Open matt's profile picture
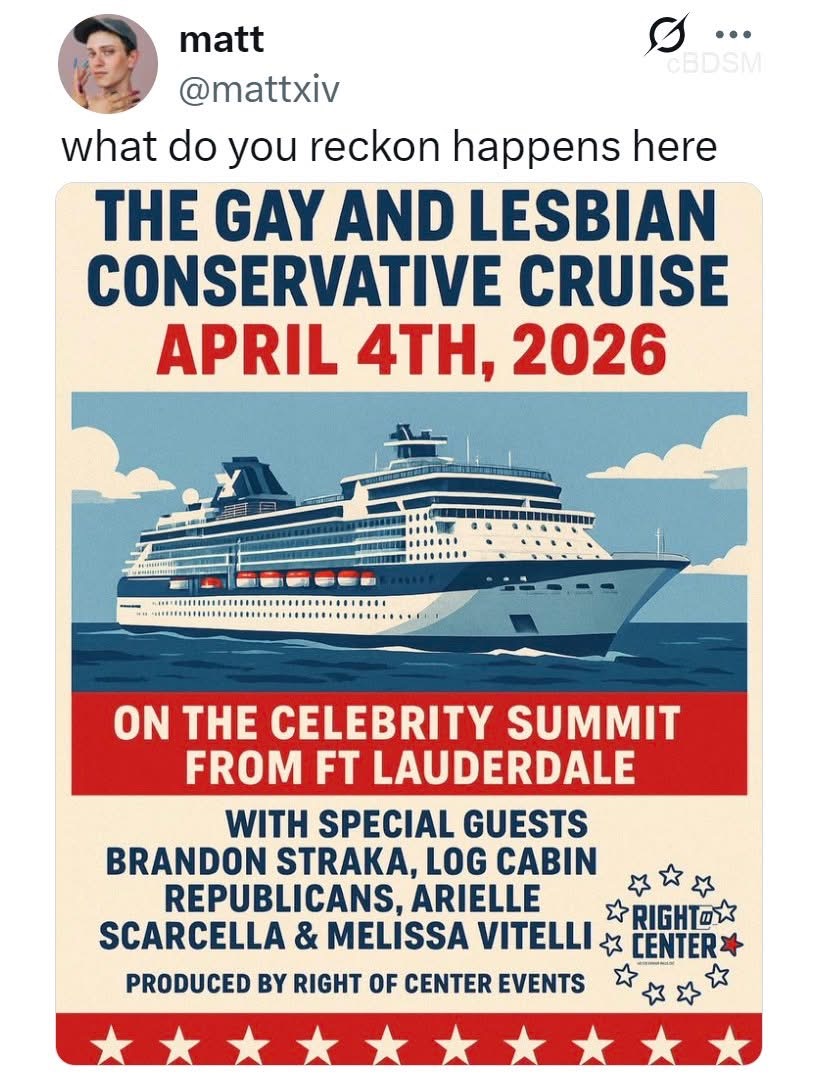The image size is (820, 1080). coord(108,63)
